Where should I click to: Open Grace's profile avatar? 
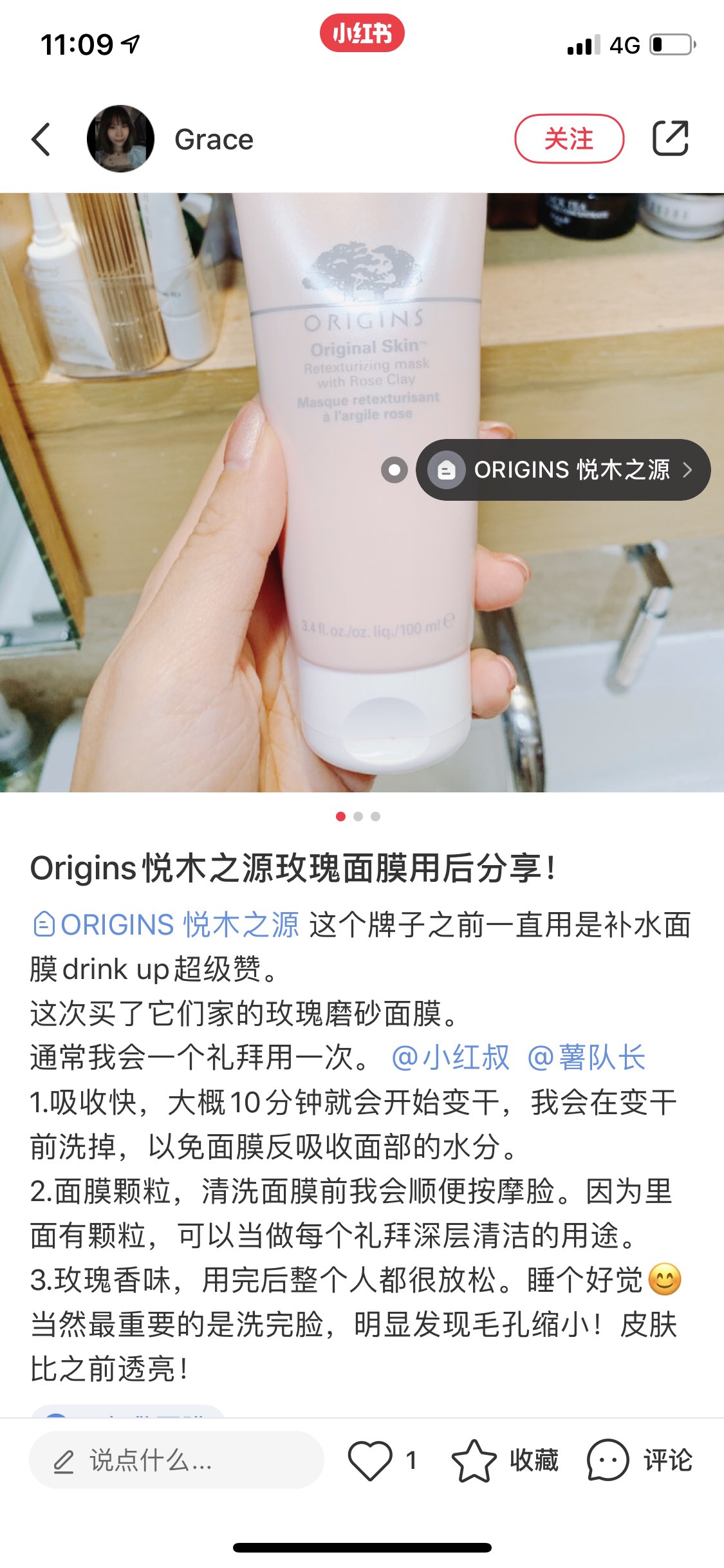click(120, 139)
